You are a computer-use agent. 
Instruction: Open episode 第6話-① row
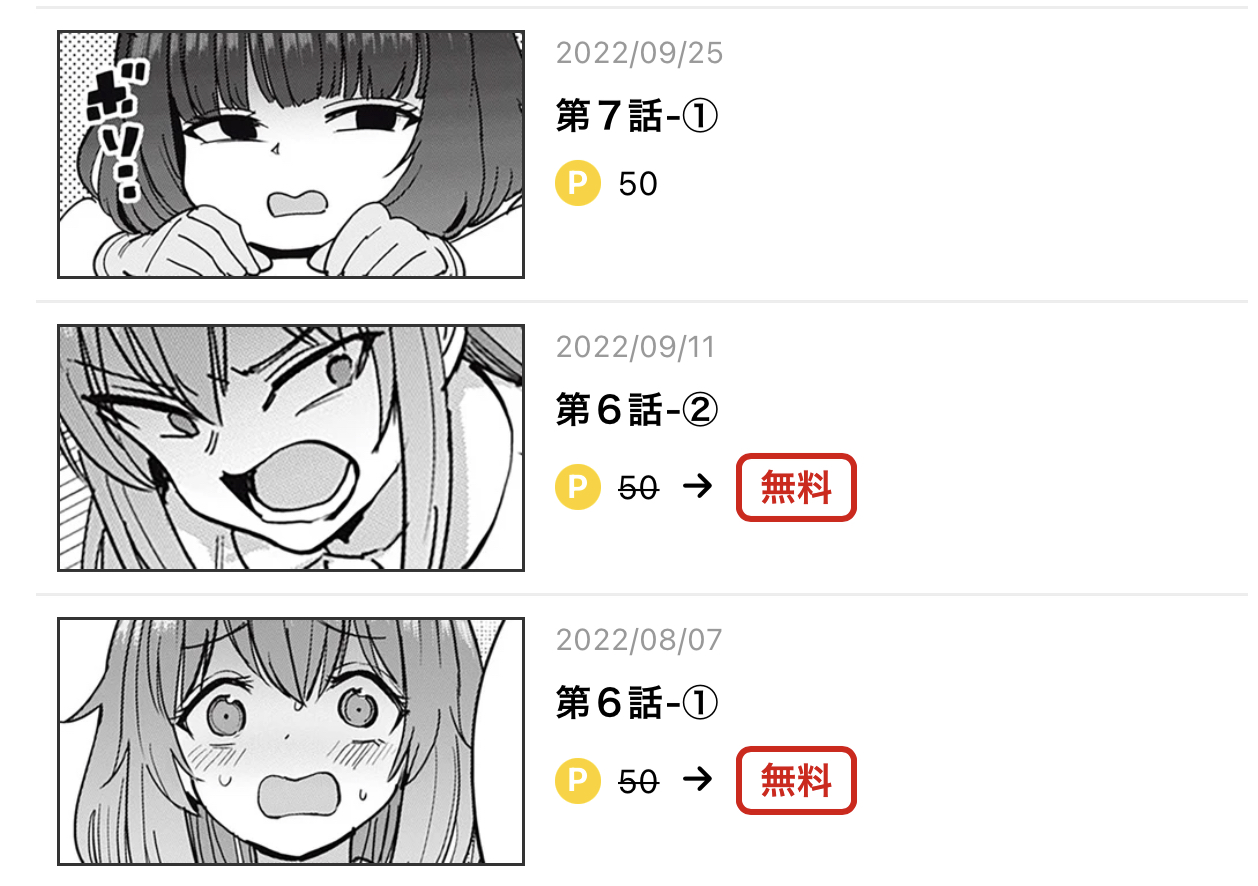click(637, 704)
